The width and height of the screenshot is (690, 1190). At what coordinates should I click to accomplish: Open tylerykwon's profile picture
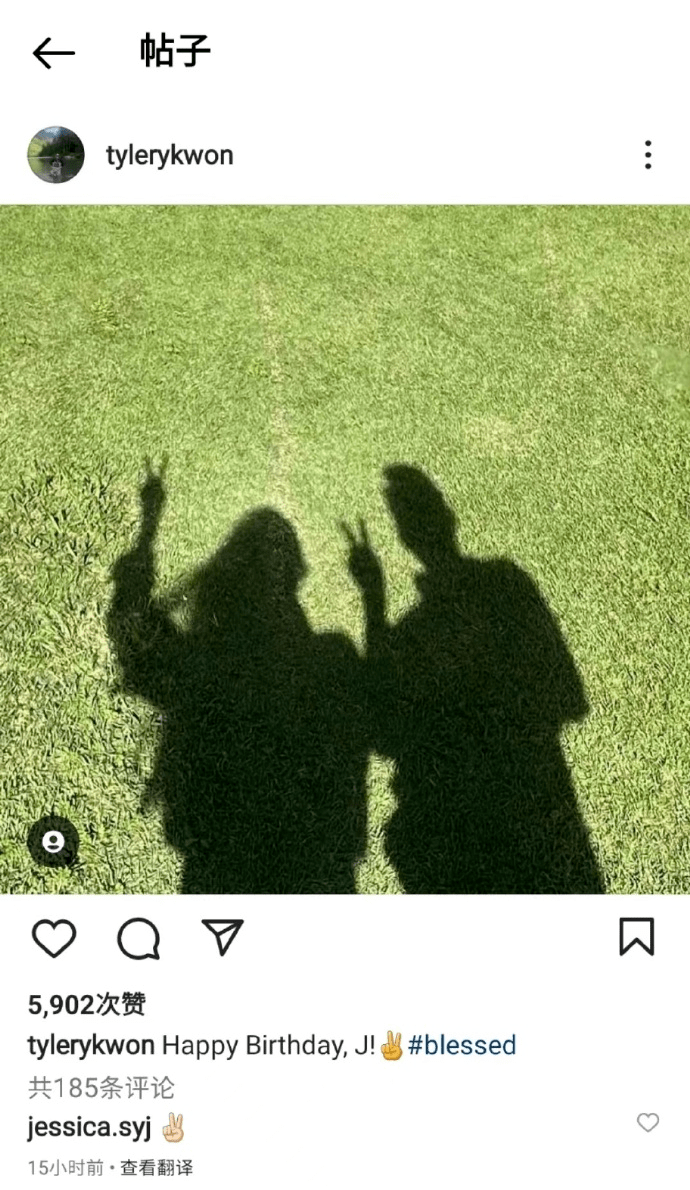tap(56, 155)
